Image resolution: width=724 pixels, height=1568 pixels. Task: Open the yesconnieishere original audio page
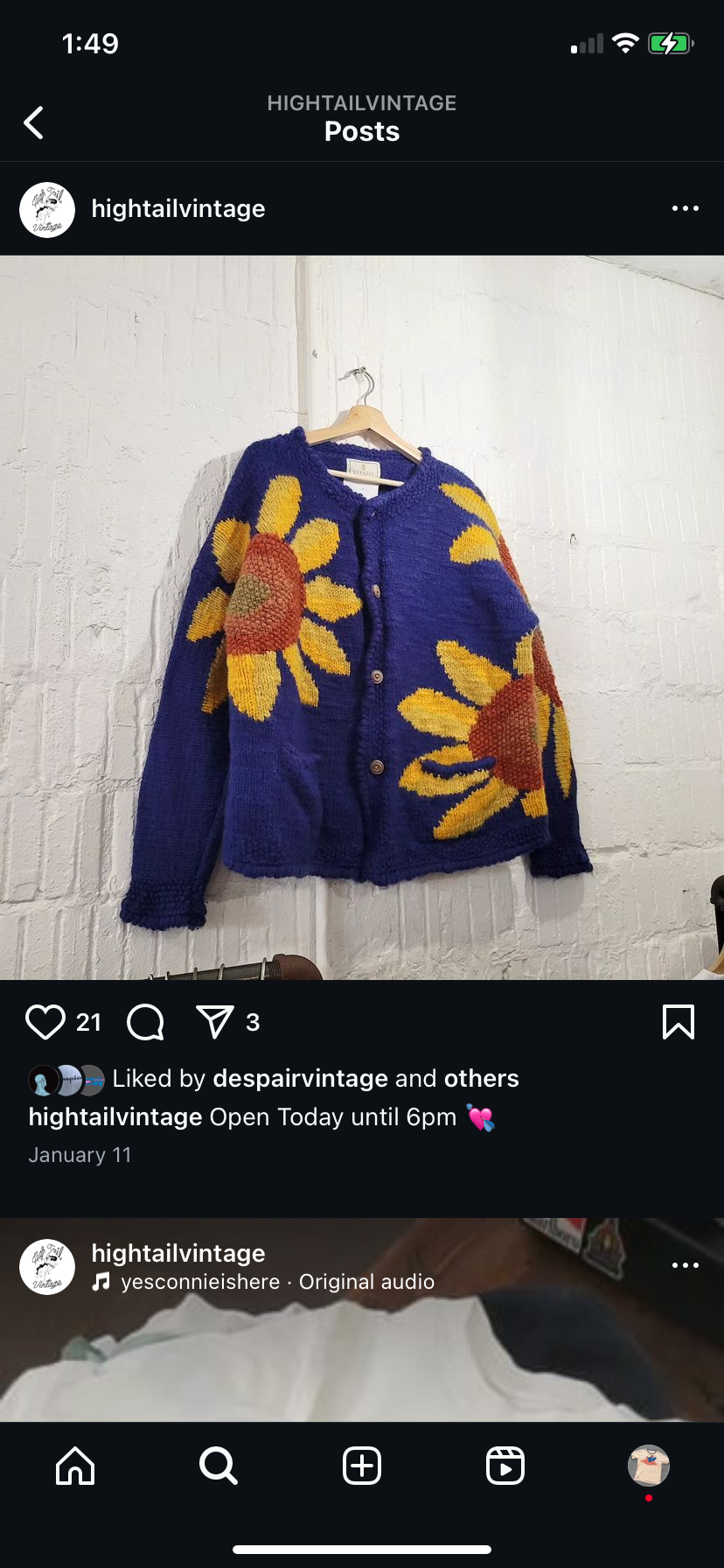tap(277, 1282)
